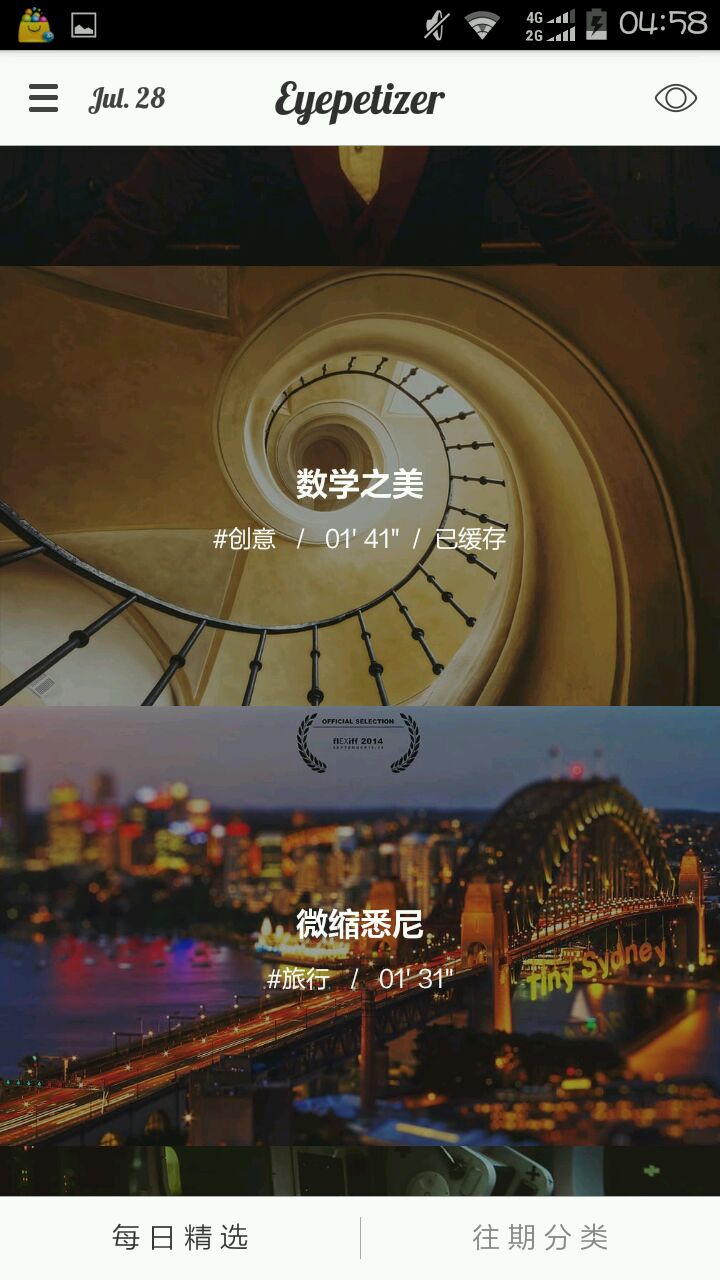Play the 微缩悉尼 travel video
The width and height of the screenshot is (720, 1280).
(x=360, y=926)
